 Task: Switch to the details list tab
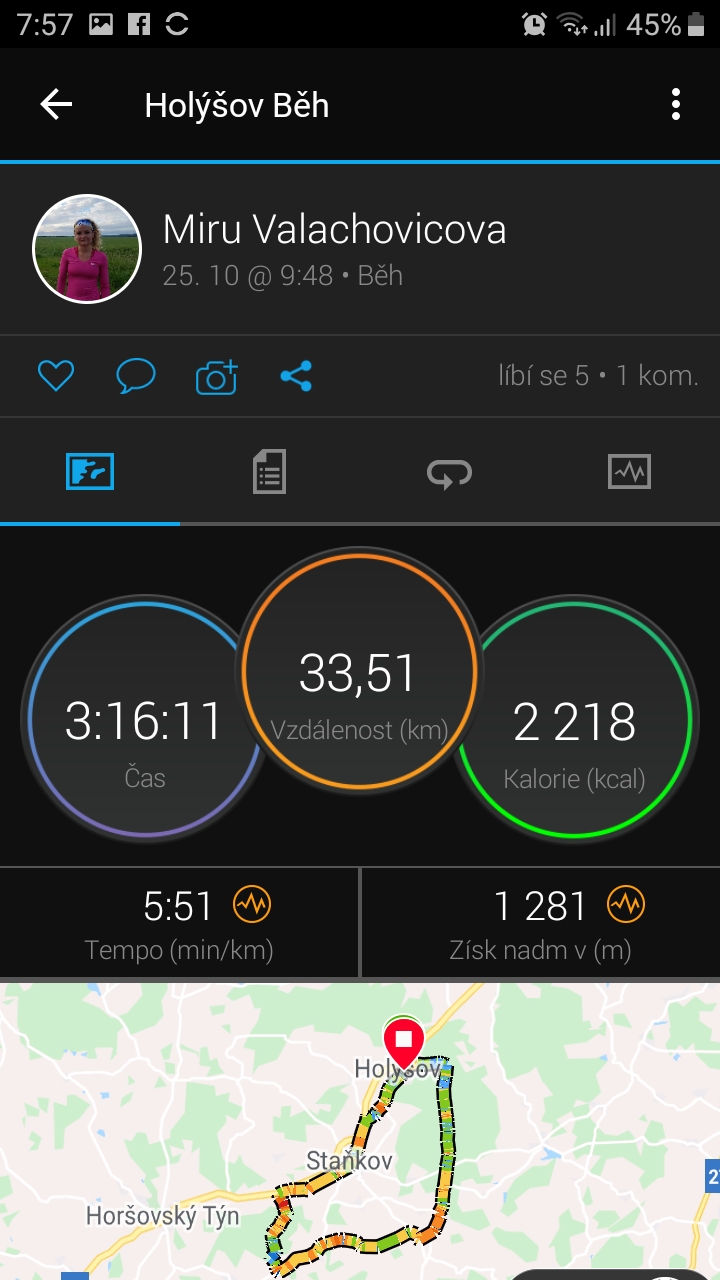click(269, 471)
